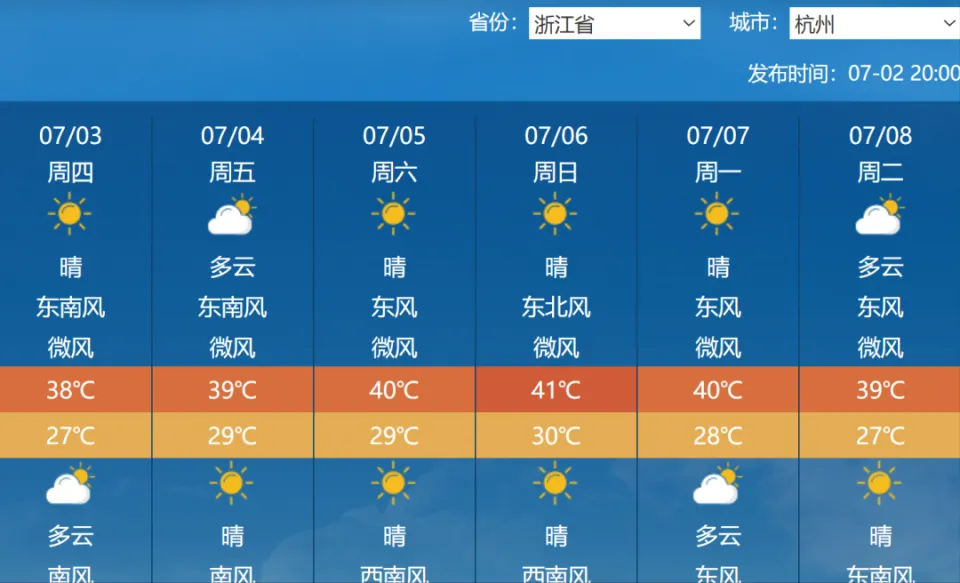Expand the city dropdown showing 杭州

point(874,23)
